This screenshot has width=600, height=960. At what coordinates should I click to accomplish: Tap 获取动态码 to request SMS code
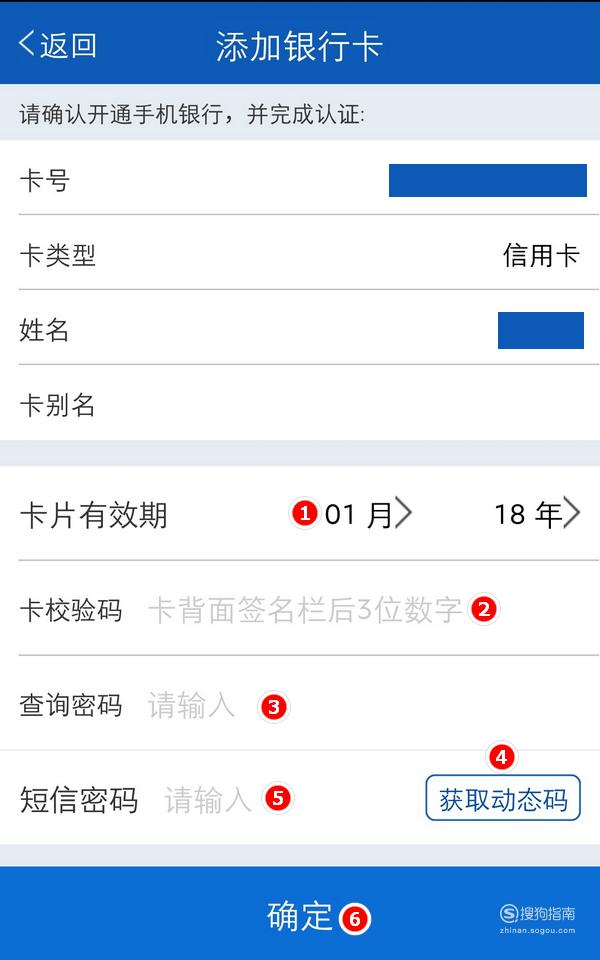coord(503,798)
